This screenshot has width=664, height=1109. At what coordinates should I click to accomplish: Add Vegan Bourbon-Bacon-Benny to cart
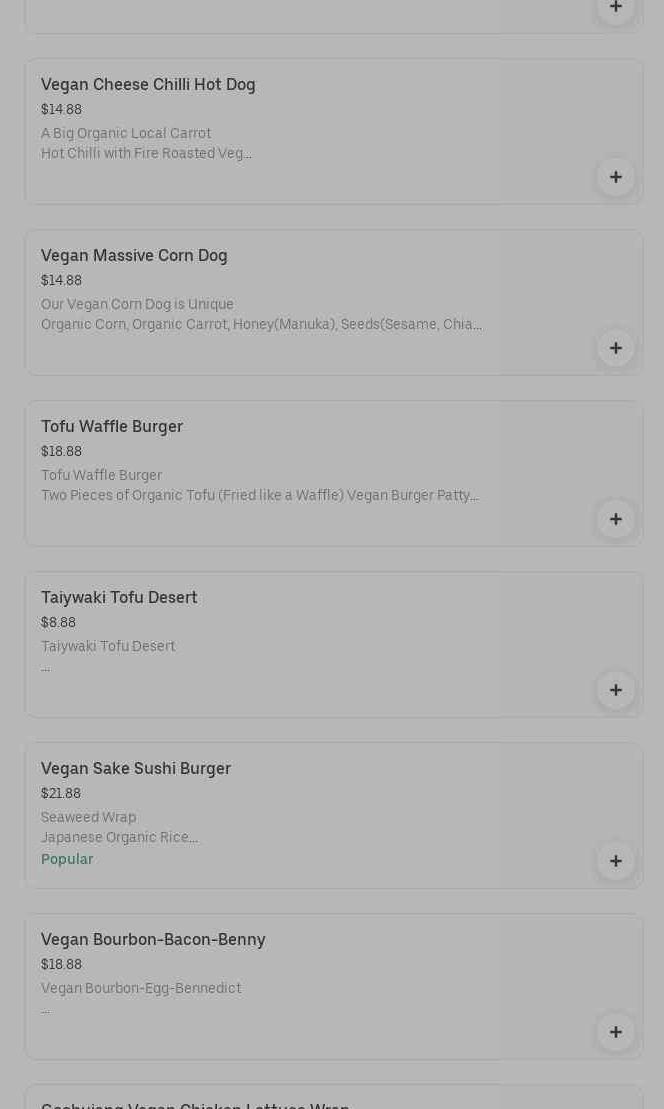coord(615,1032)
